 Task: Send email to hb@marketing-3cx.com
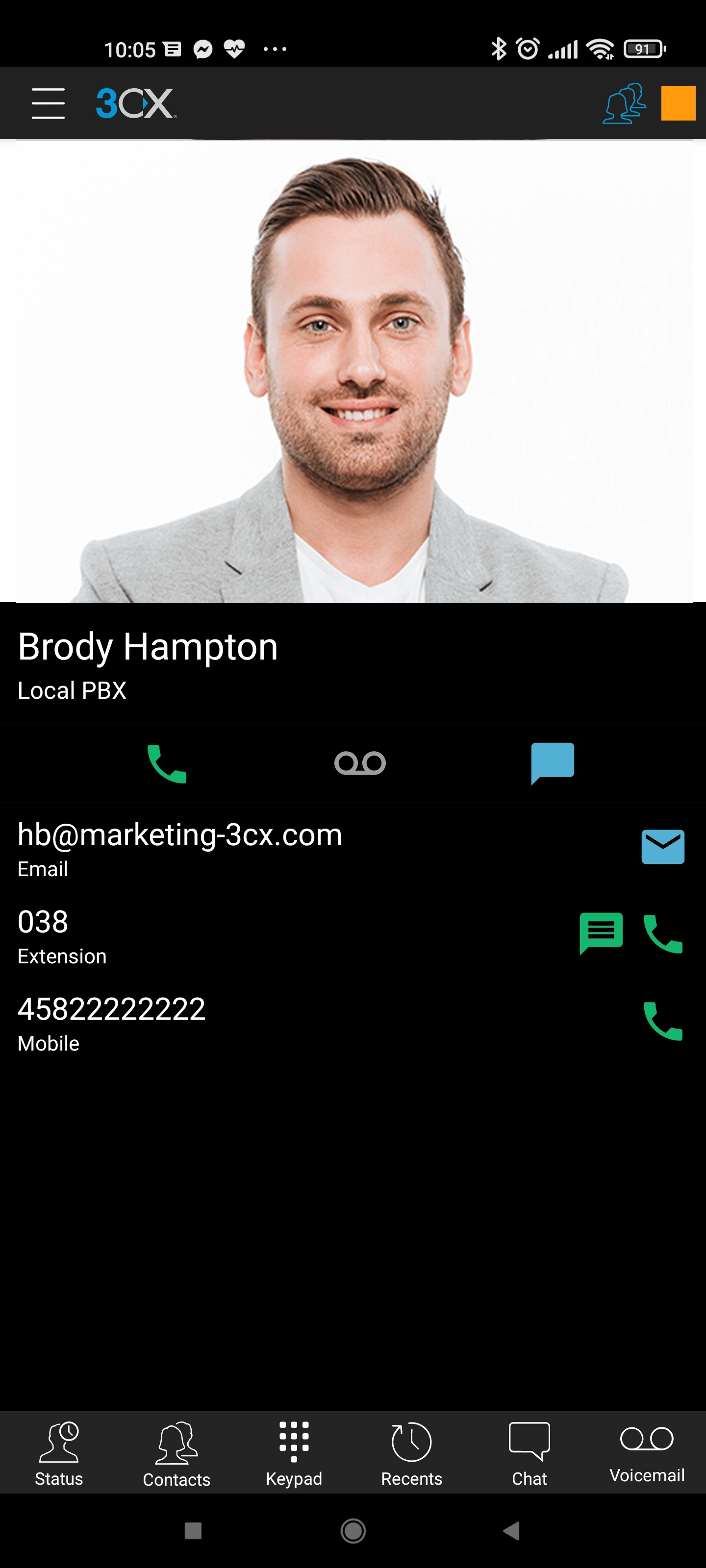click(663, 846)
